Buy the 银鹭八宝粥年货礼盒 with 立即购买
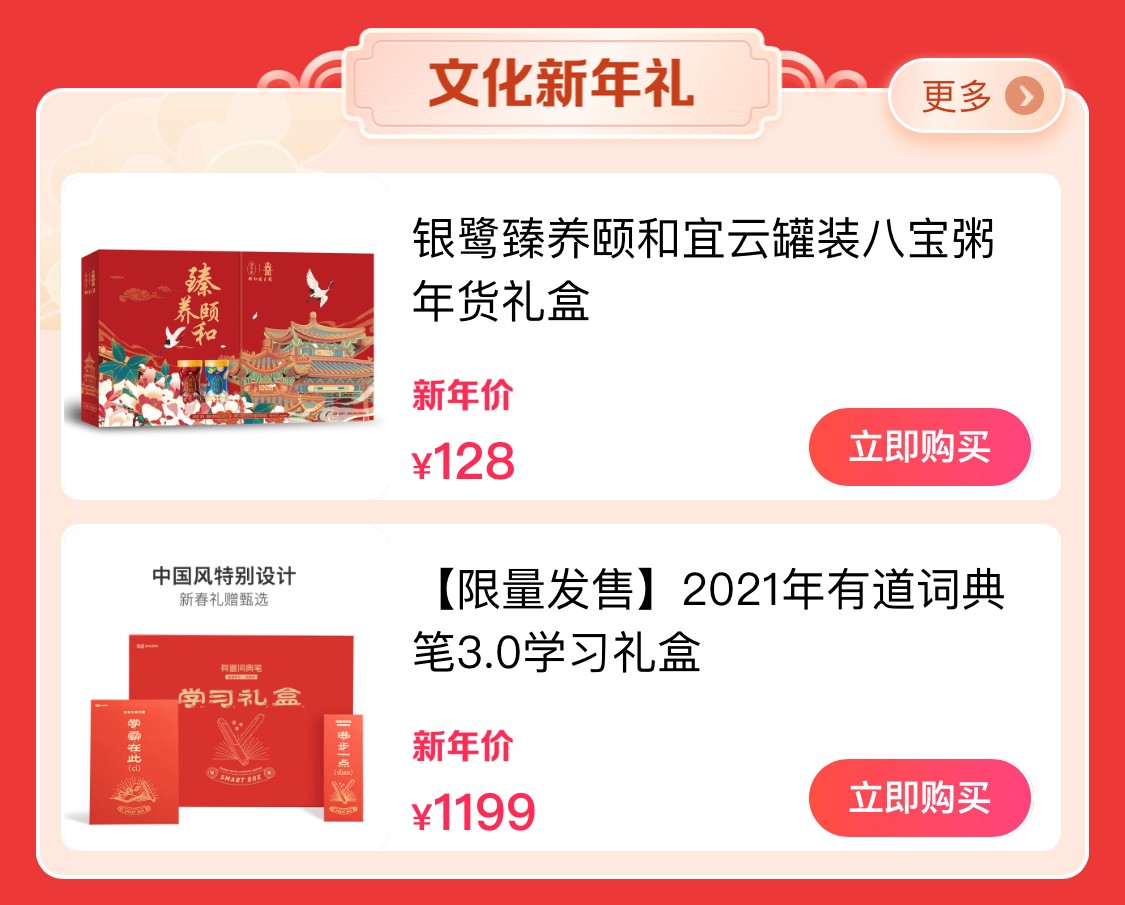 click(x=919, y=447)
